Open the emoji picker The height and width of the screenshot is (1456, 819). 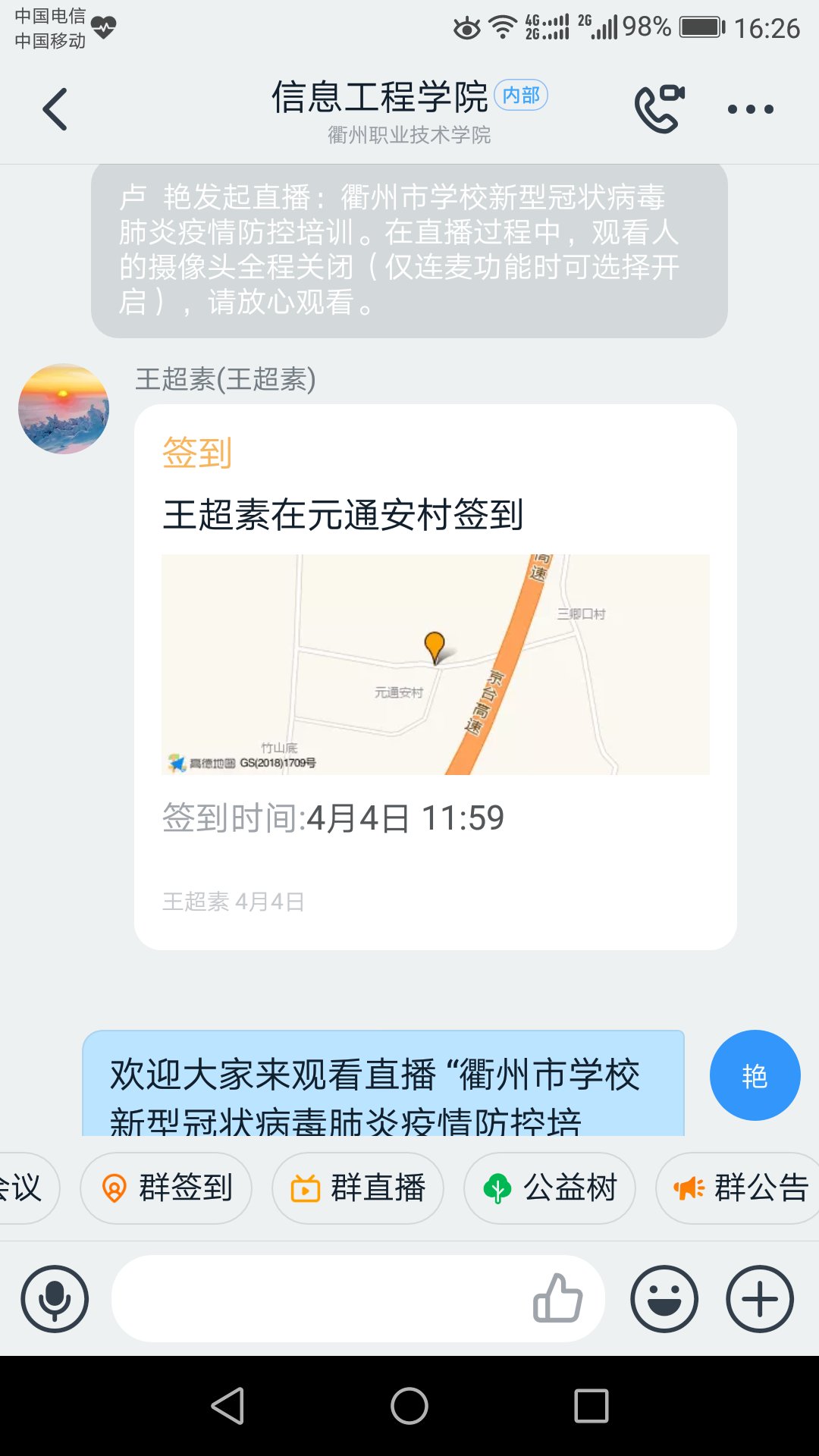664,1298
